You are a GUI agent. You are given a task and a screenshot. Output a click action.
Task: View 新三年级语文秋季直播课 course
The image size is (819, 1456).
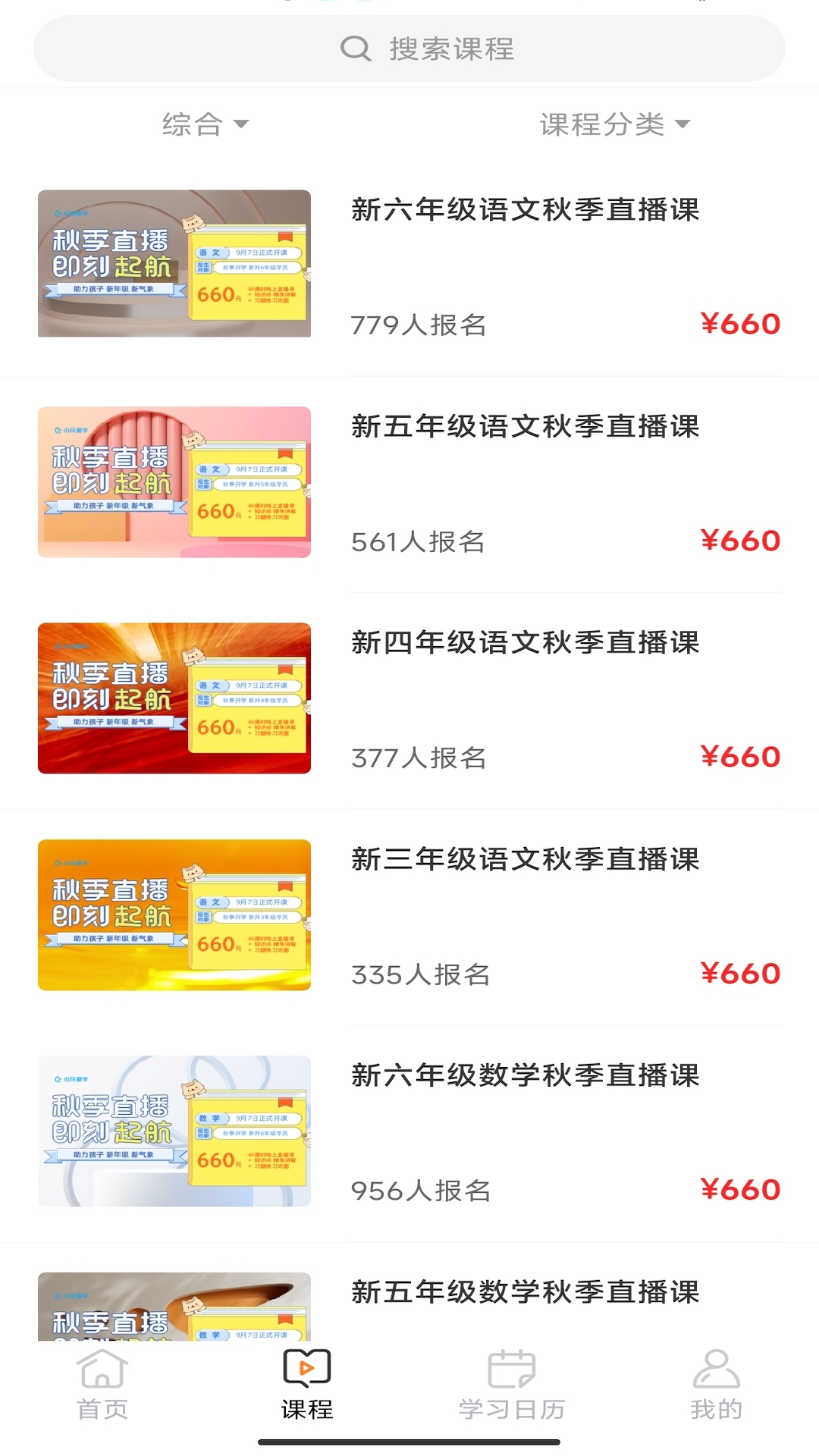click(525, 860)
